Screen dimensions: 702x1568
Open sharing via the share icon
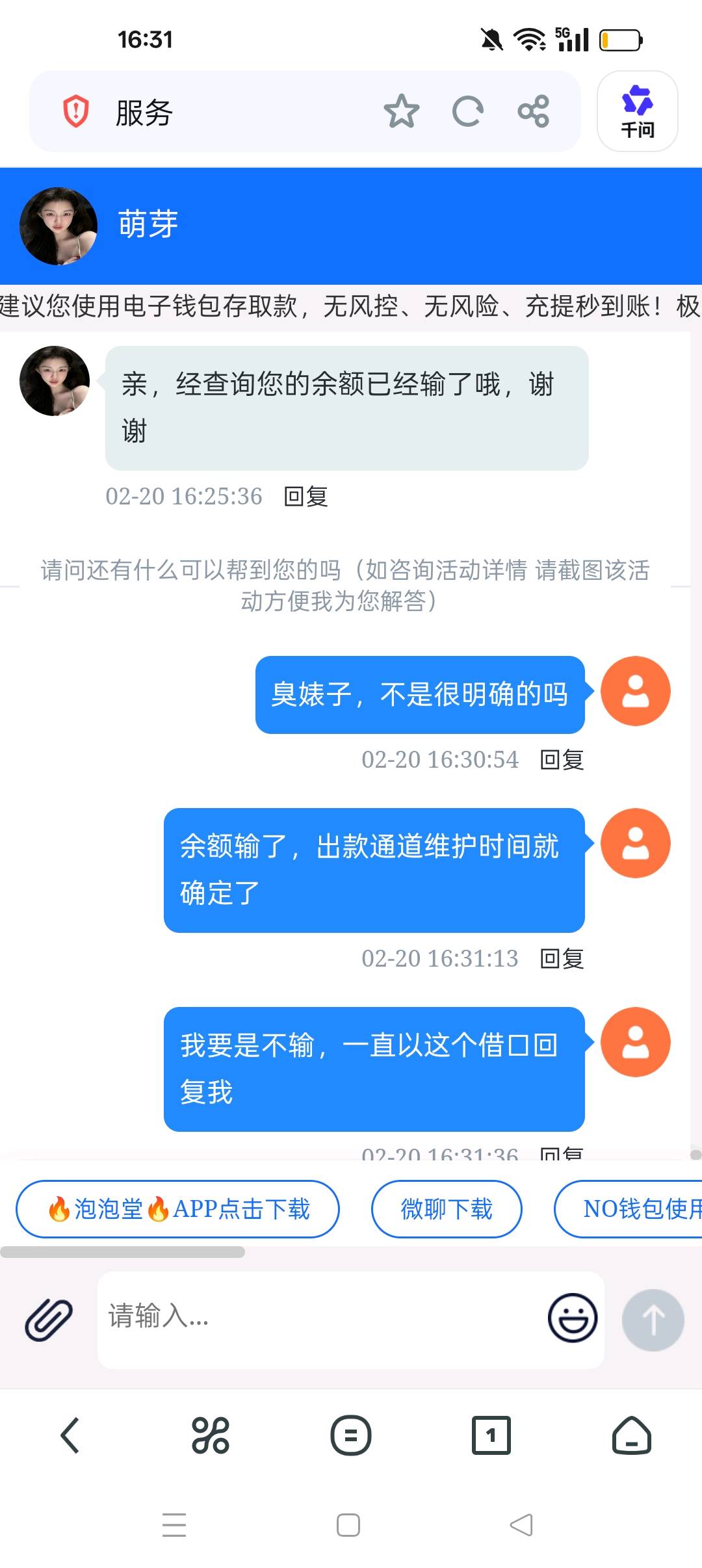tap(533, 112)
